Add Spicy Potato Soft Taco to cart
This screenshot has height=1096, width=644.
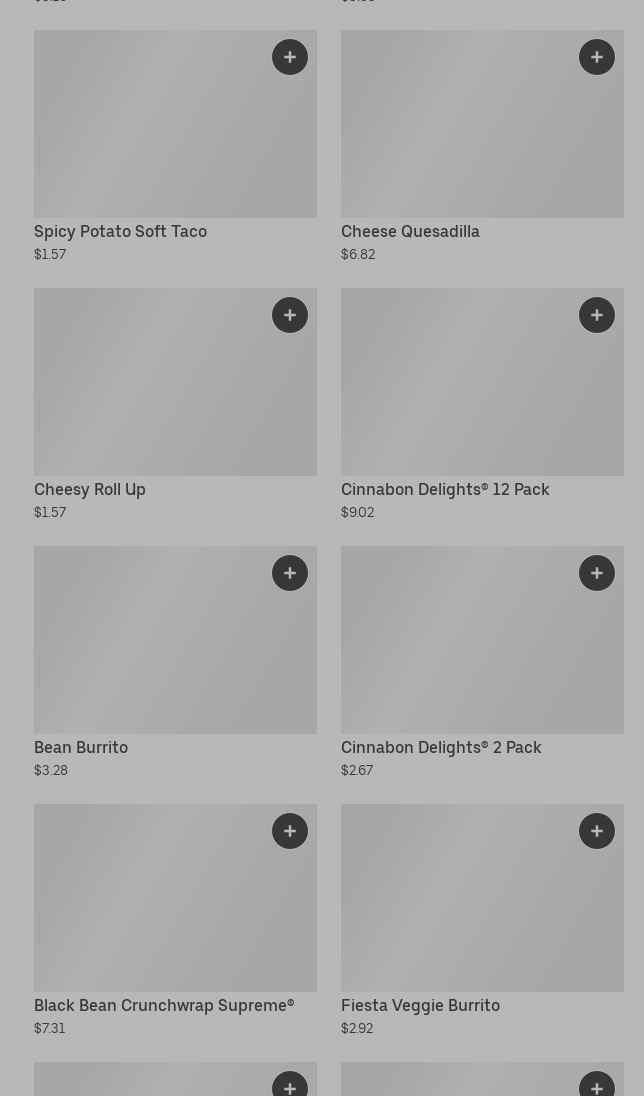290,57
